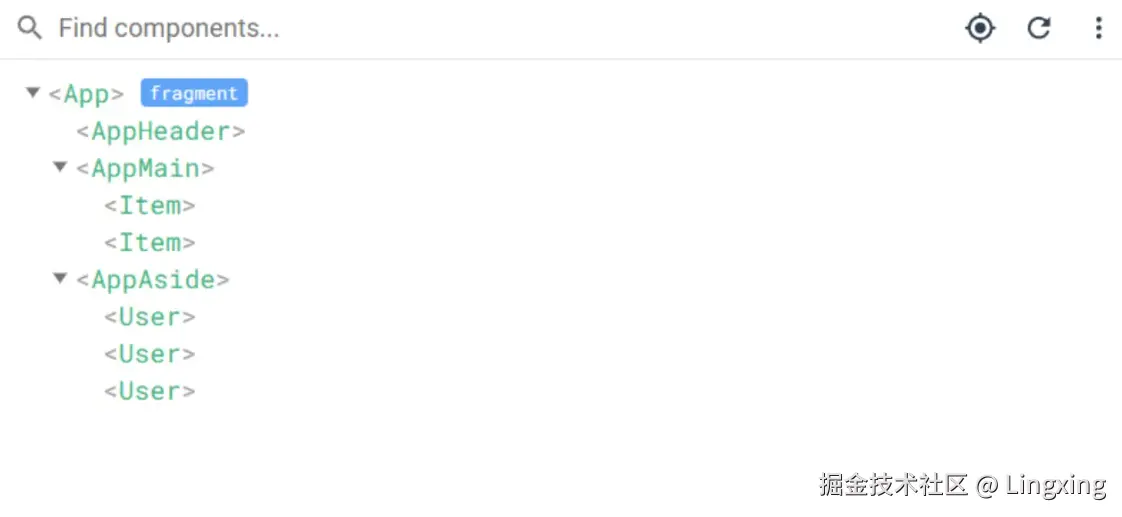Select the App component node
1122x517 pixels.
(86, 94)
